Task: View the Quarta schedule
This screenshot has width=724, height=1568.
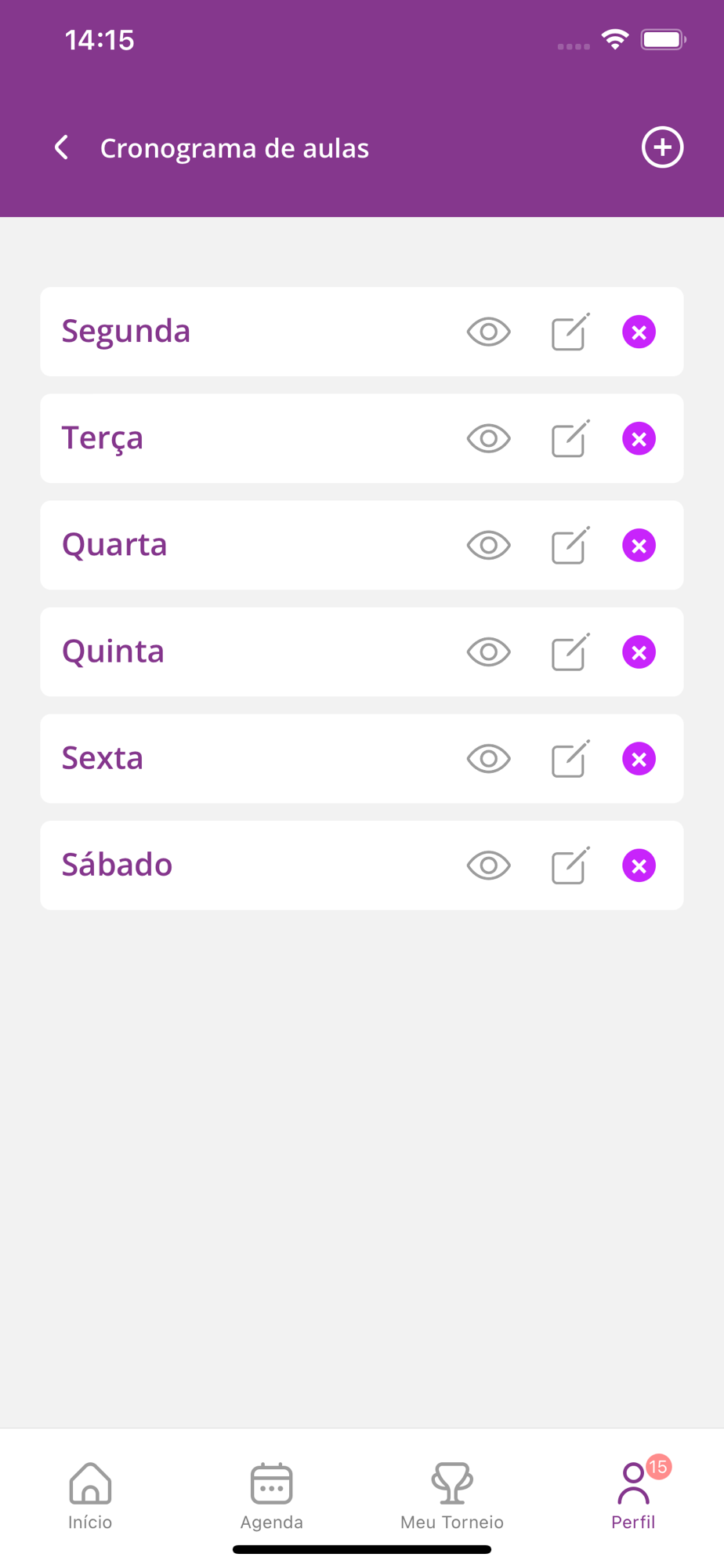Action: coord(488,546)
